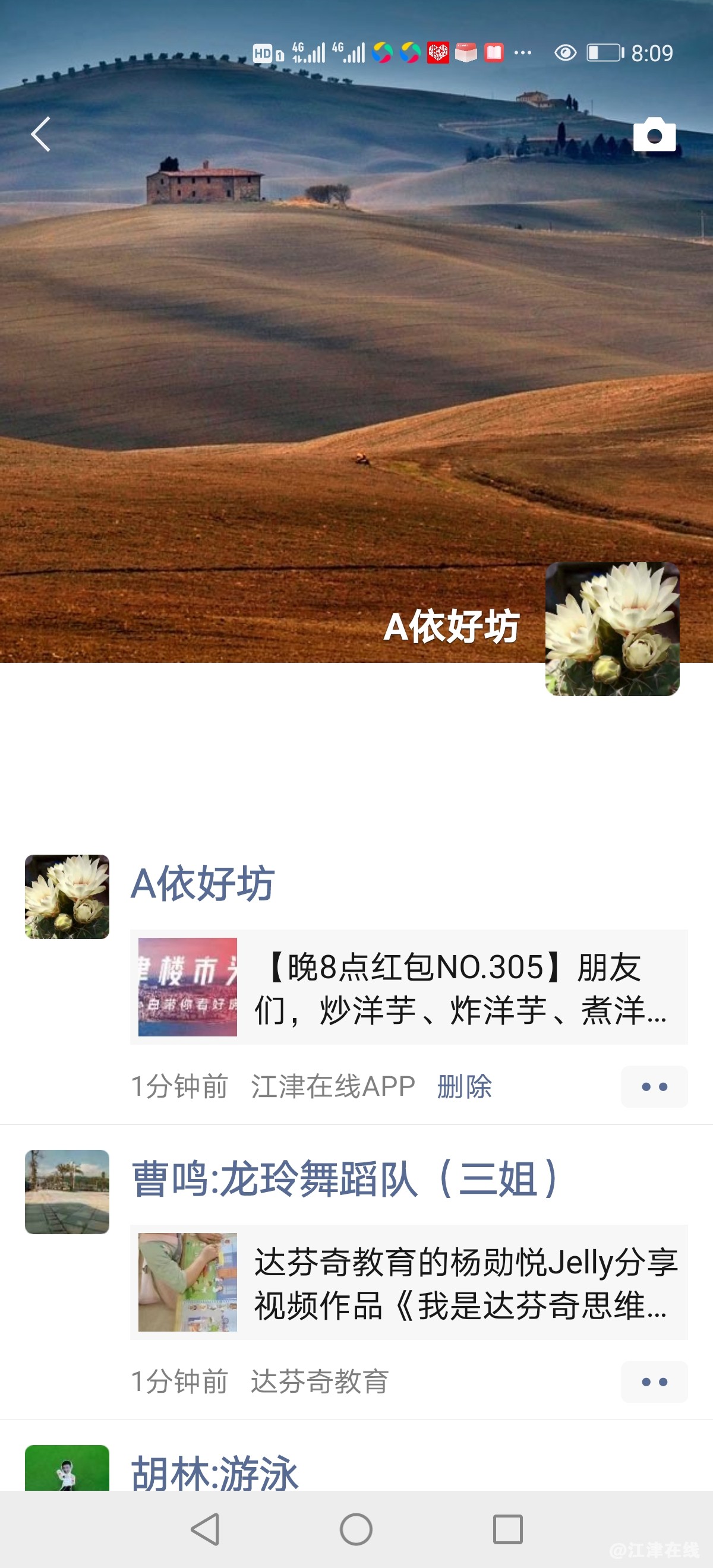Open the 达芬奇教育 shared video card
This screenshot has width=713, height=1568.
point(409,1282)
